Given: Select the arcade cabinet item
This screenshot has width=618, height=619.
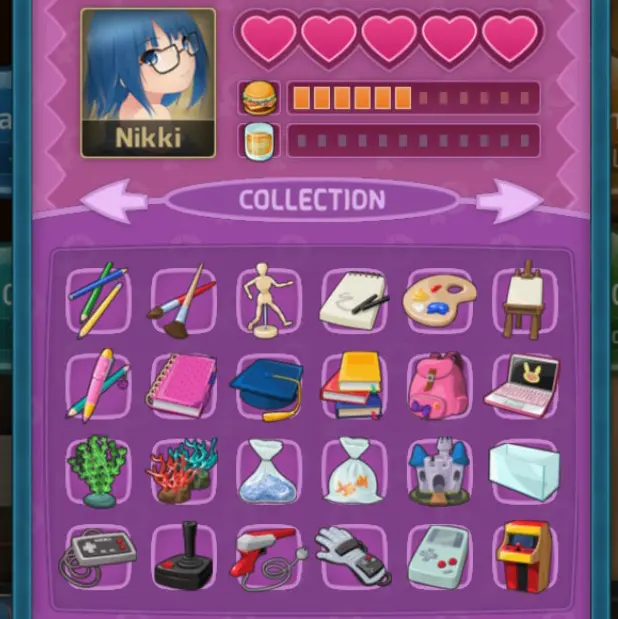Looking at the screenshot, I should click(x=523, y=557).
